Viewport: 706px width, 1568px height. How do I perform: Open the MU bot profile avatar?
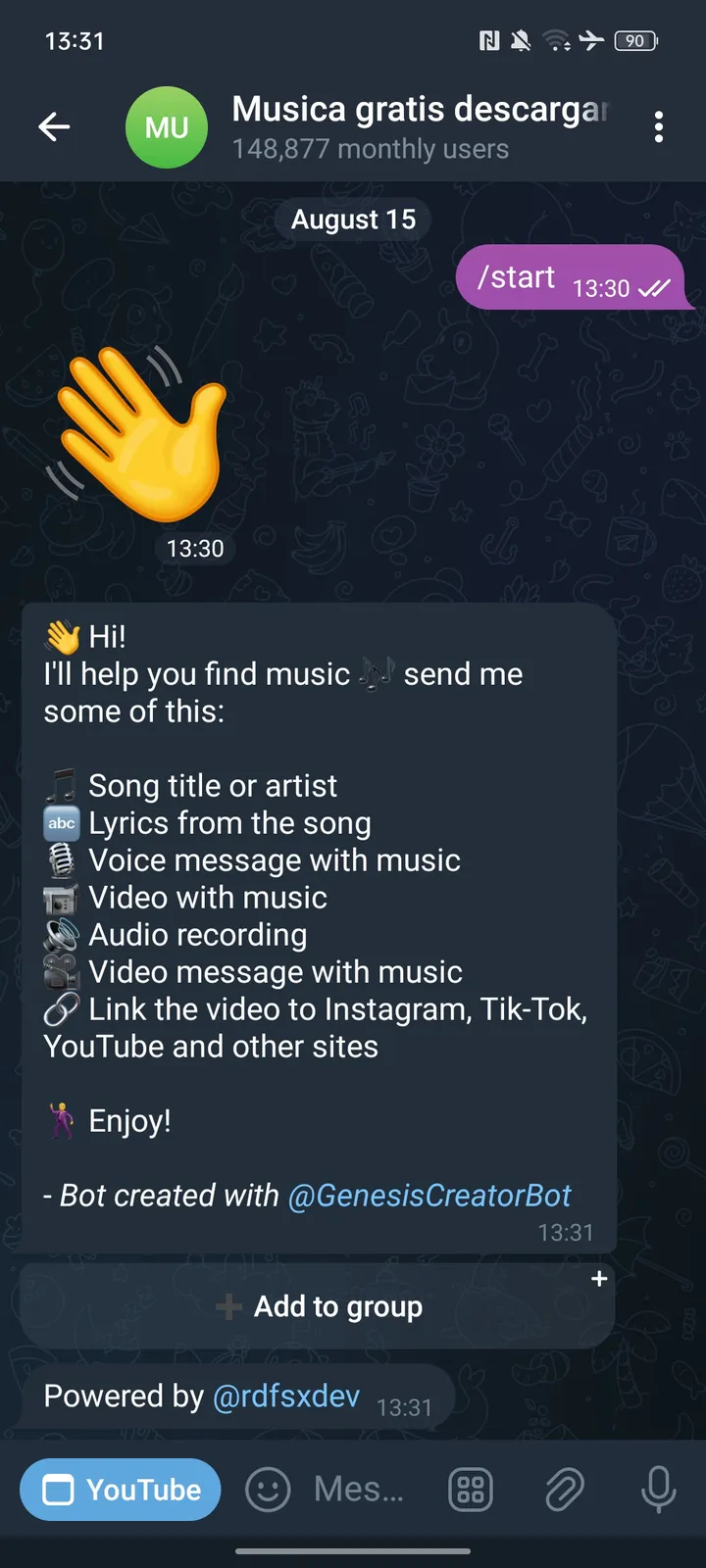[167, 127]
